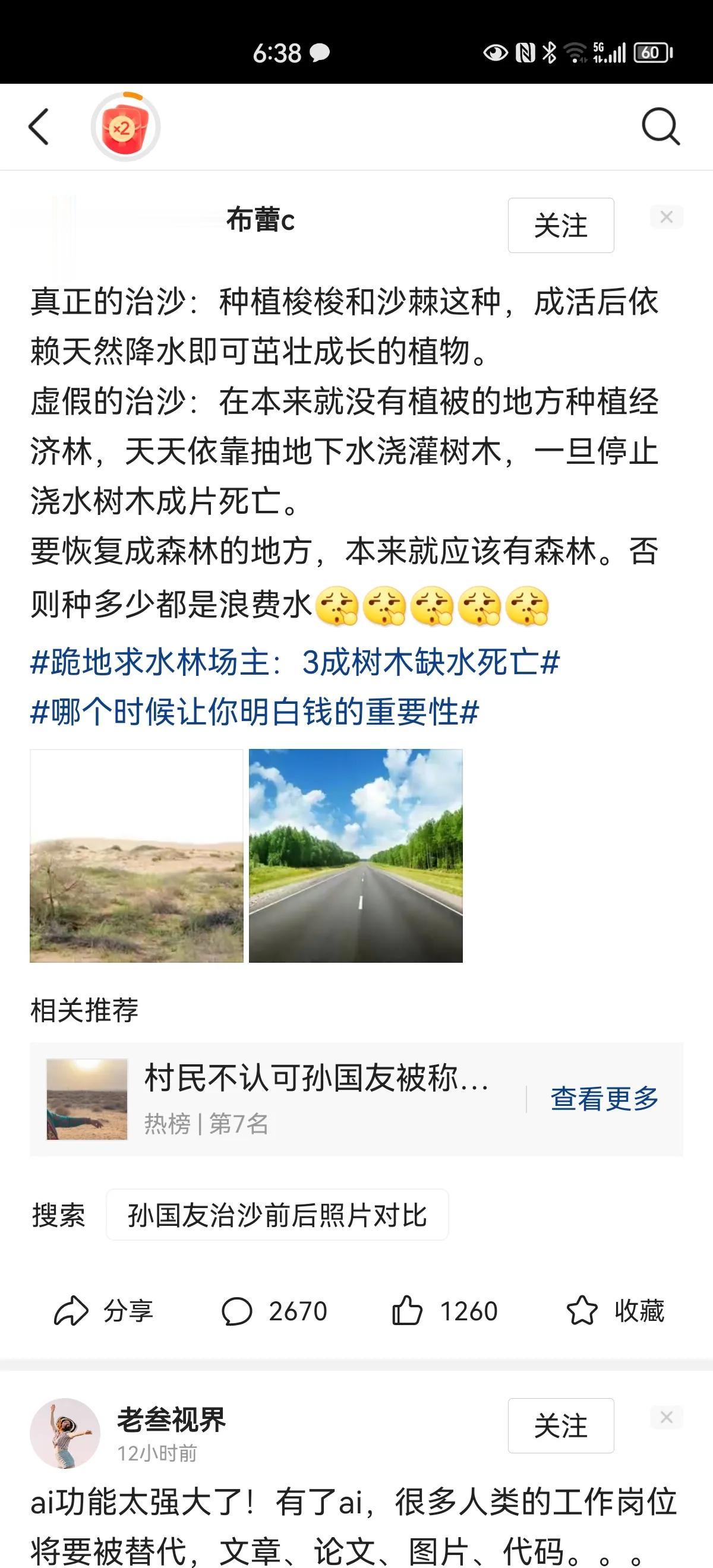Open the search magnifier icon
Image resolution: width=713 pixels, height=1568 pixels.
[x=661, y=127]
